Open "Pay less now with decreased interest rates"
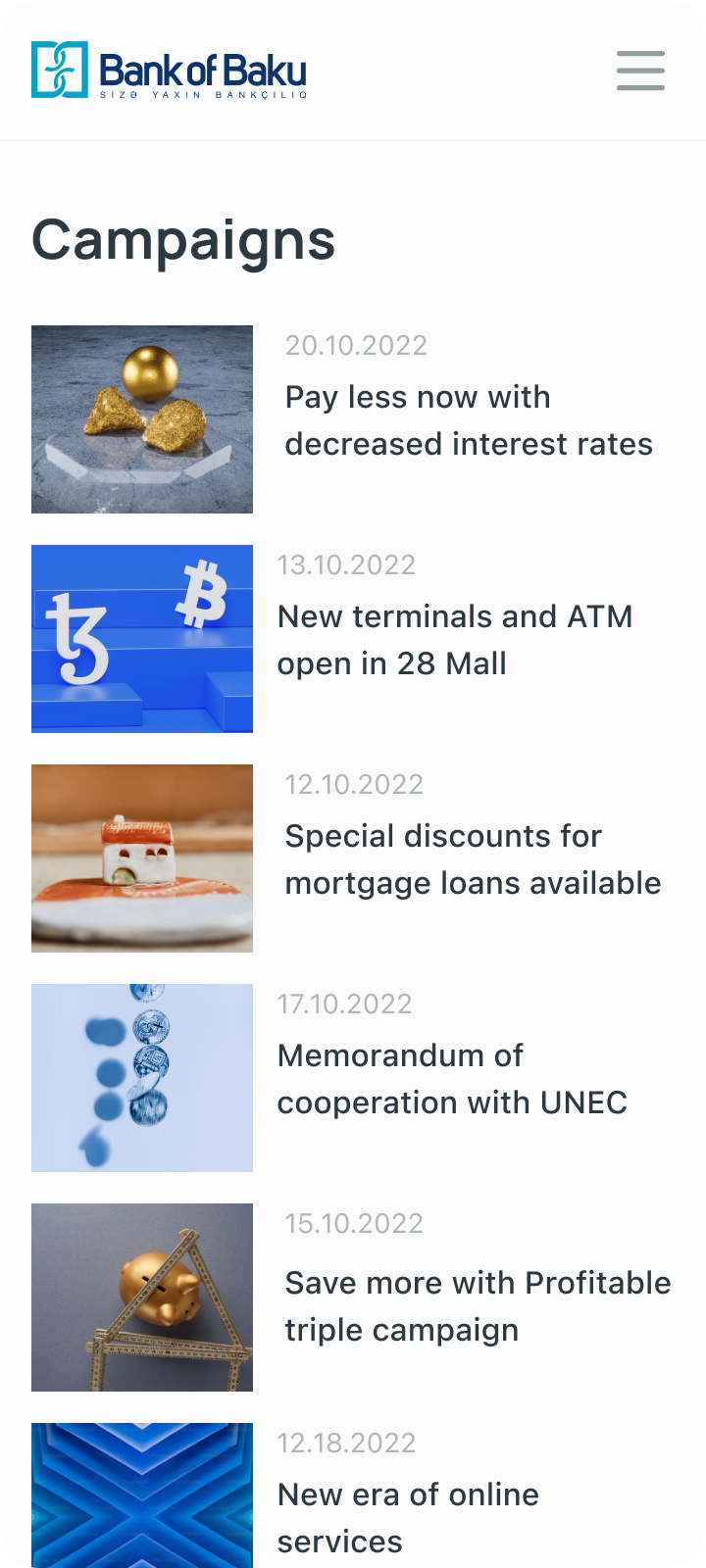This screenshot has width=706, height=1568. click(x=468, y=420)
